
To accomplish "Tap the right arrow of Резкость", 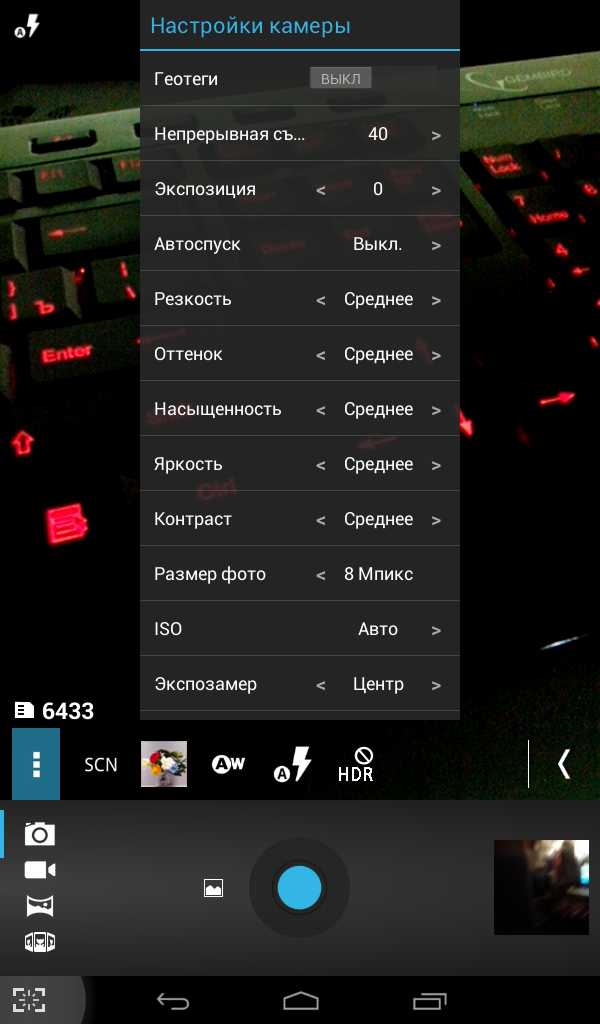I will click(x=436, y=300).
